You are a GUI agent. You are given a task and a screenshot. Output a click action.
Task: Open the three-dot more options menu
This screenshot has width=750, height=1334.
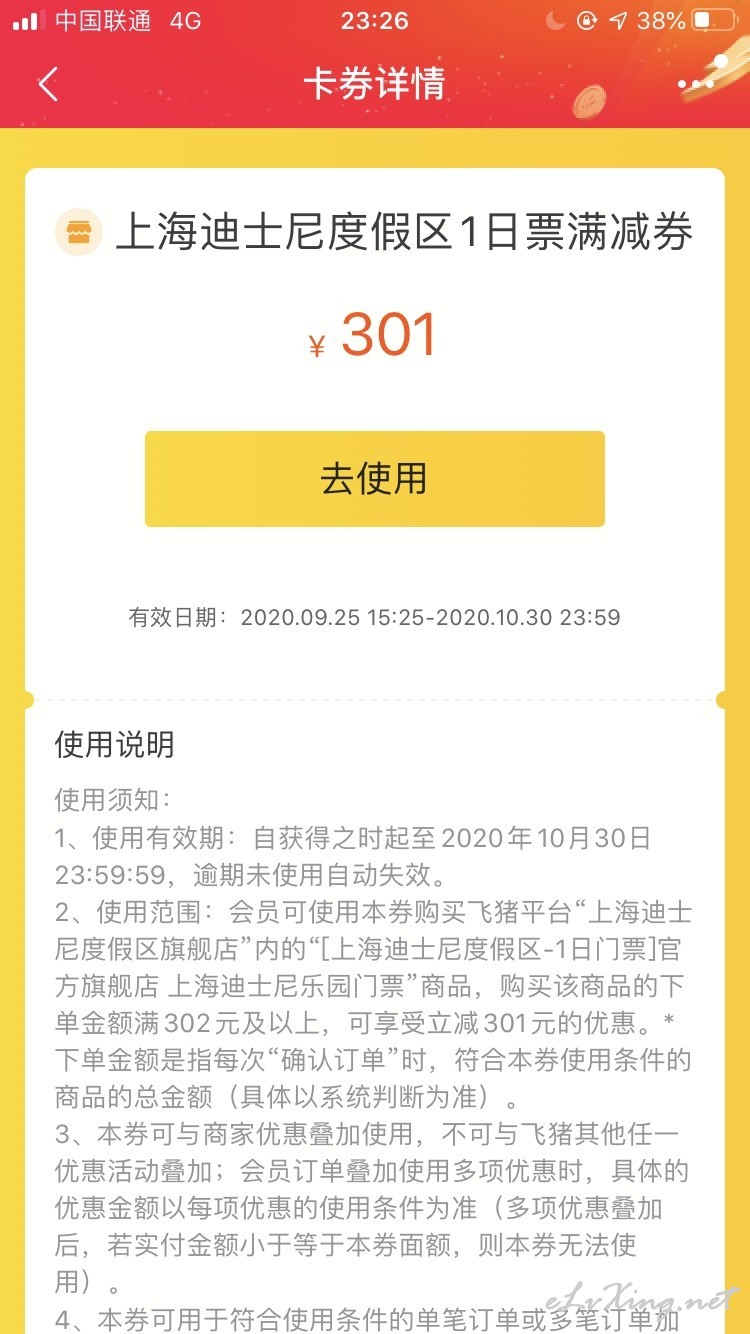[x=696, y=84]
